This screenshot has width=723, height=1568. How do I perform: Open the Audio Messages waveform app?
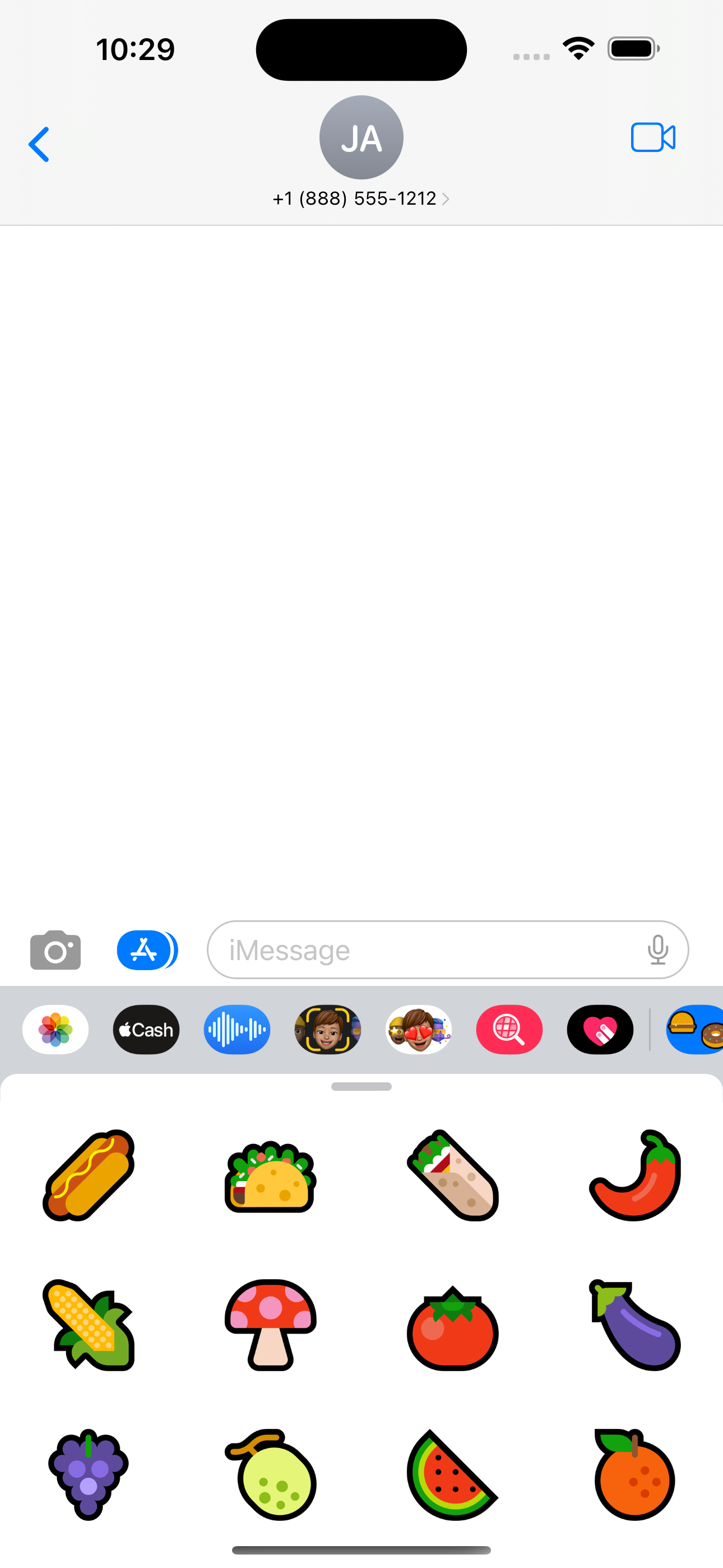pyautogui.click(x=237, y=1029)
